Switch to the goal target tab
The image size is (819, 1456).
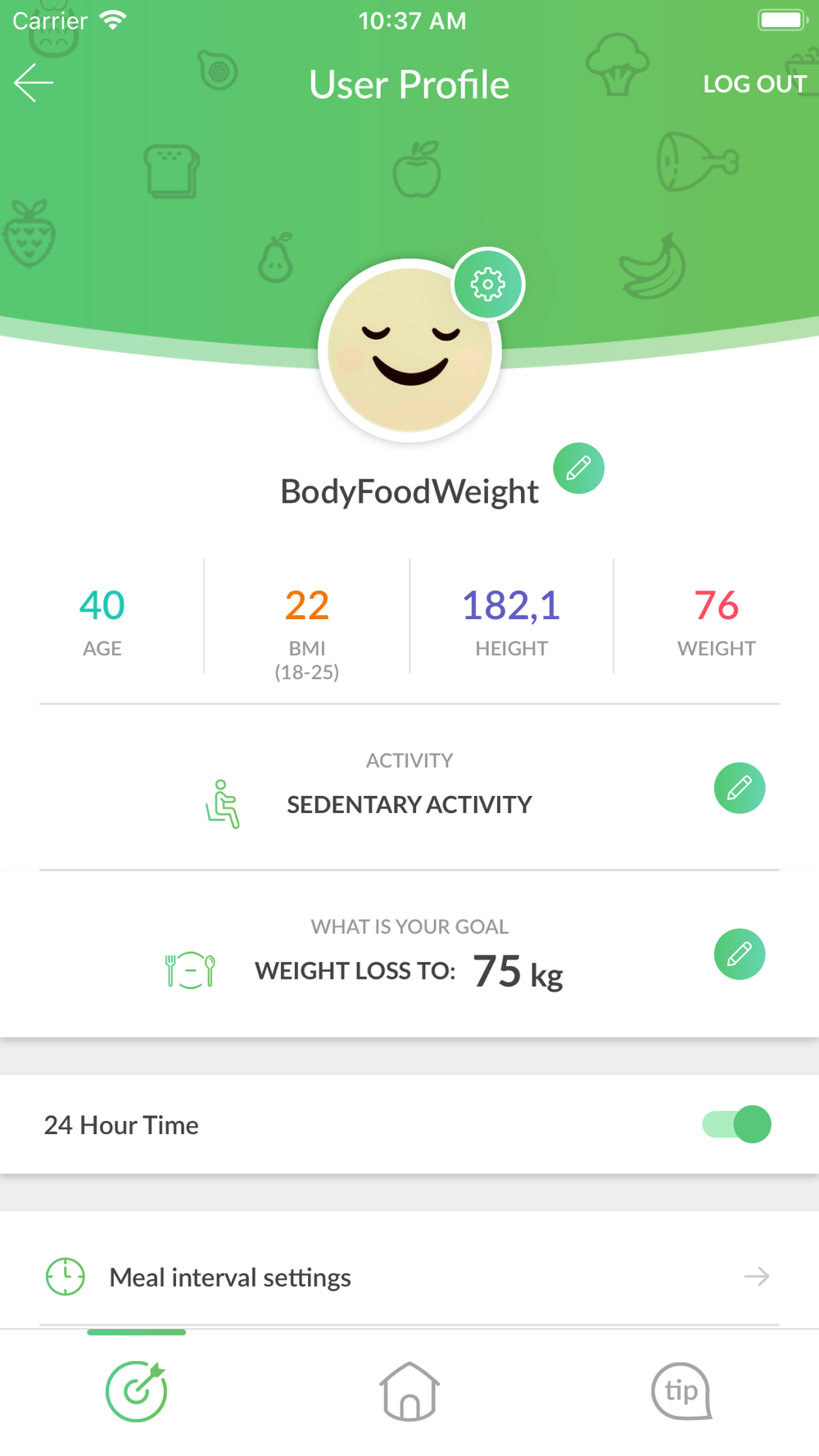(x=137, y=1391)
